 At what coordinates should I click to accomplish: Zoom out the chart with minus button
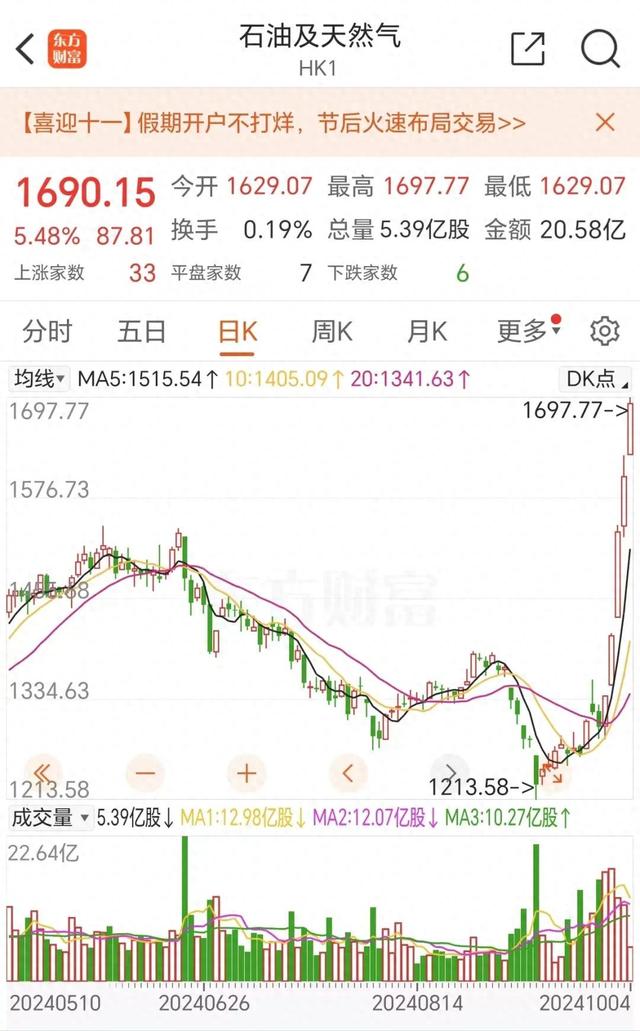(x=145, y=773)
